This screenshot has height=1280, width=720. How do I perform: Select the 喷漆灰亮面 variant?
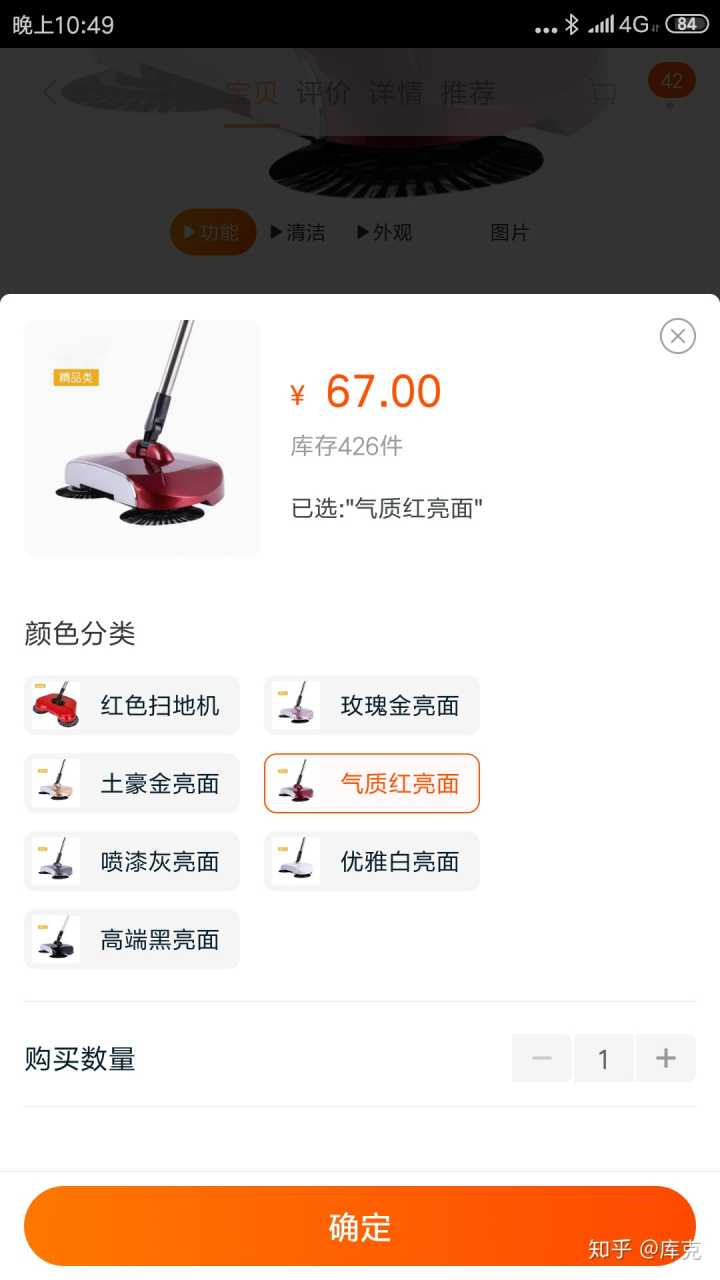(132, 861)
